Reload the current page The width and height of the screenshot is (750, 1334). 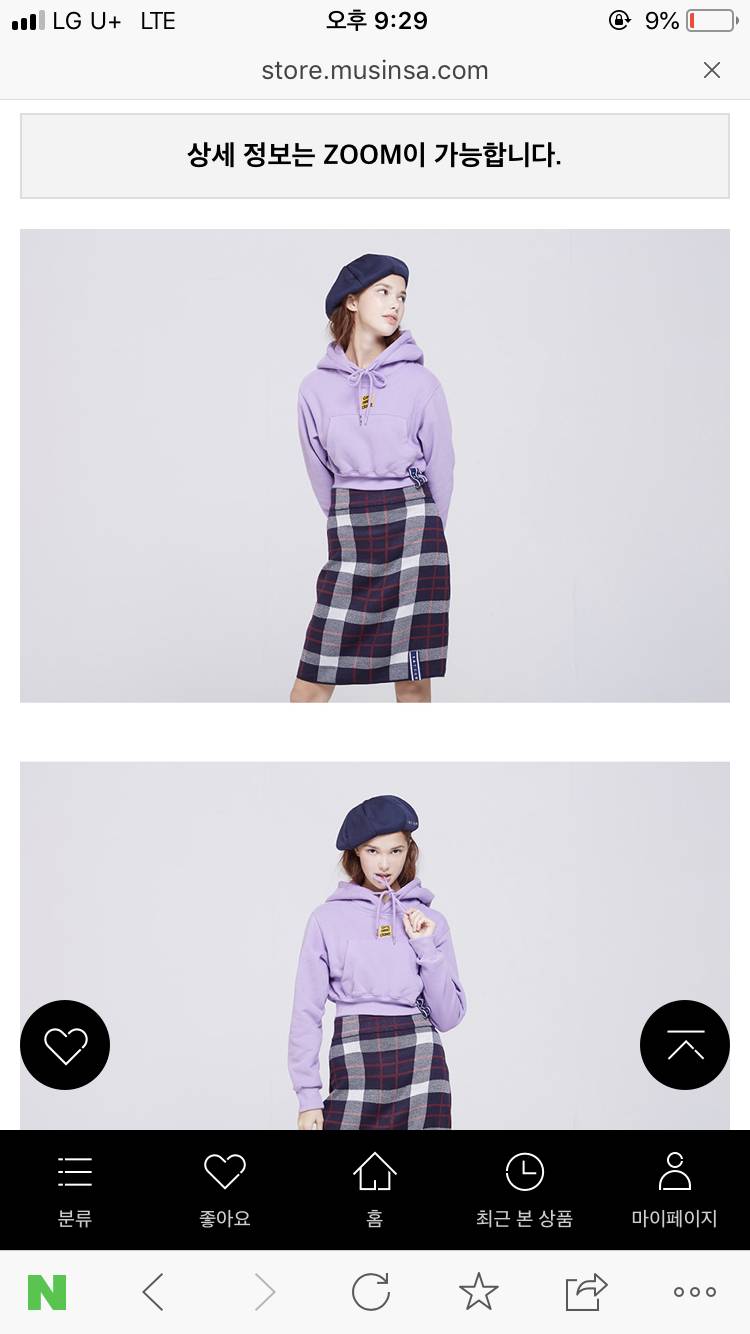point(371,1292)
